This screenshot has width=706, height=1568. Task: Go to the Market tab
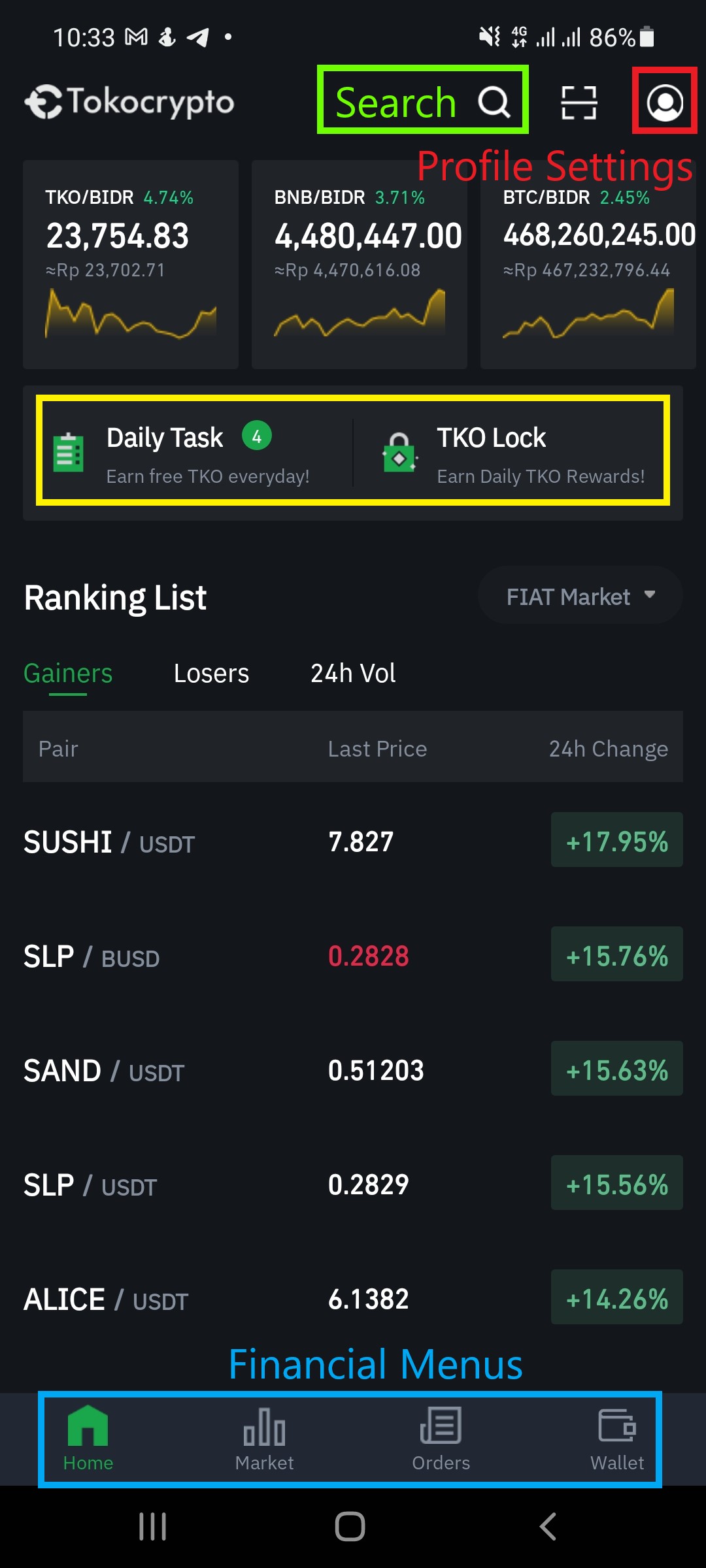pyautogui.click(x=264, y=1440)
